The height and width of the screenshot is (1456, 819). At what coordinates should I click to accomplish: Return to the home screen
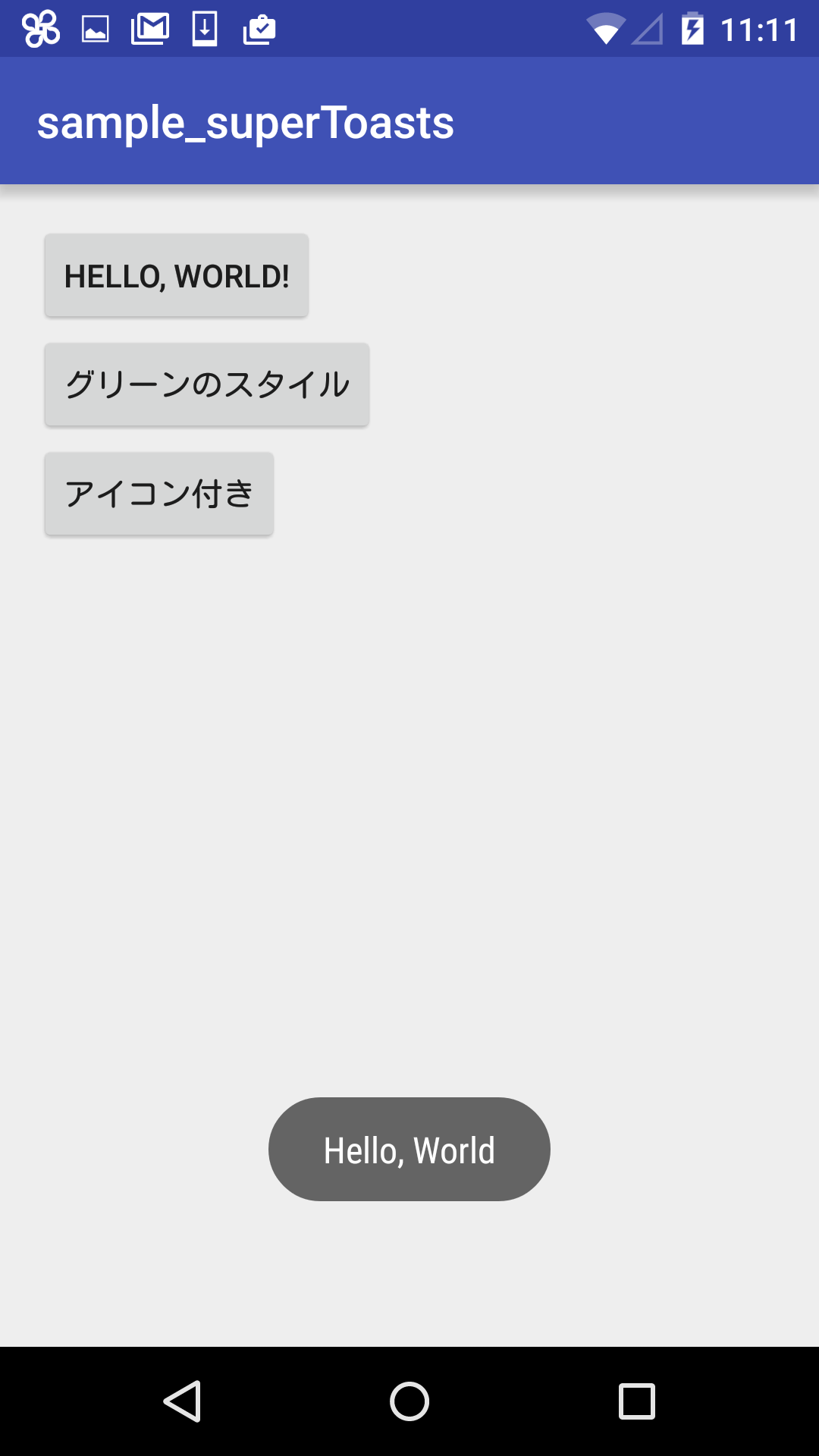[x=409, y=1401]
